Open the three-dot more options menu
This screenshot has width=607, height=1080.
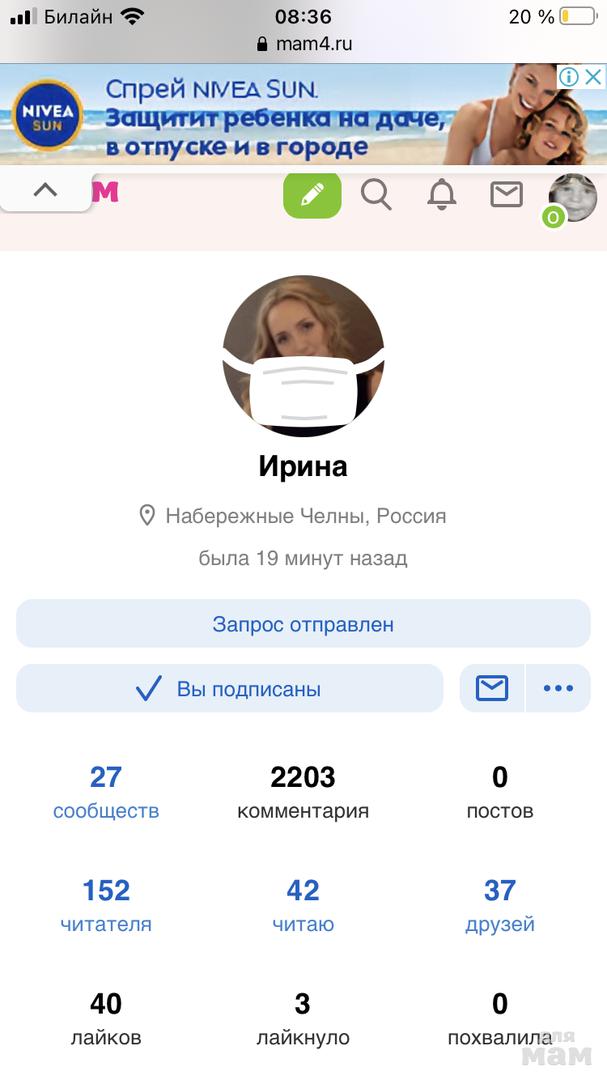(558, 688)
